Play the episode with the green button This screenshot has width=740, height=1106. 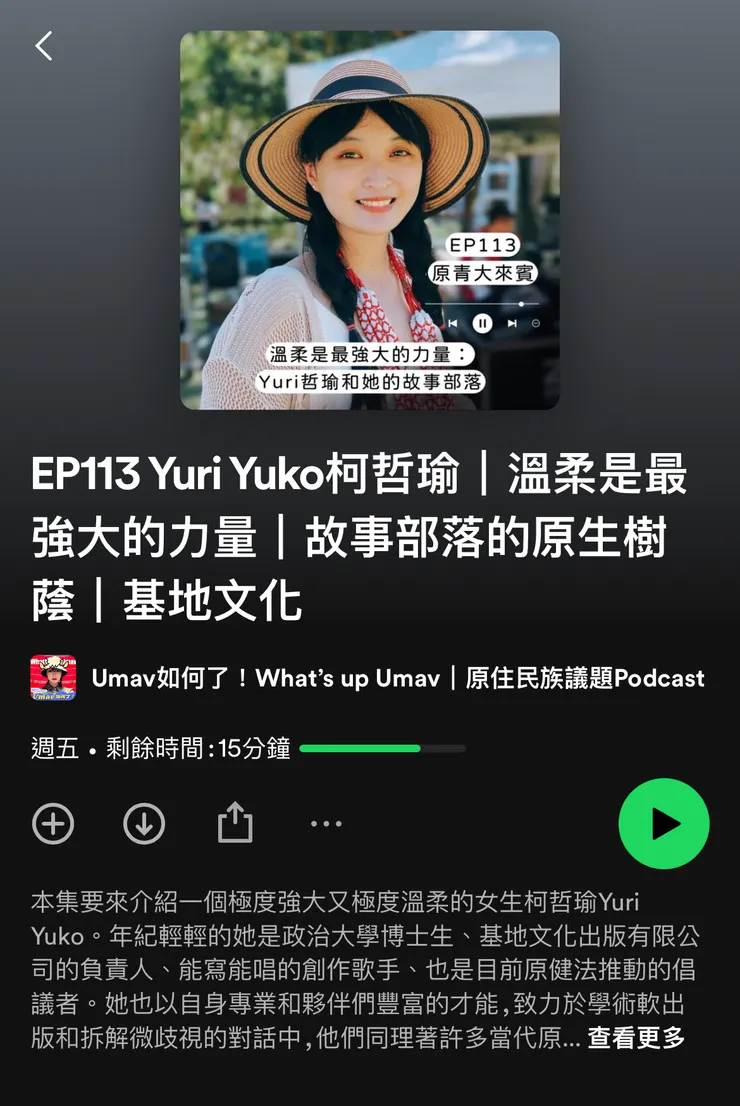[x=663, y=823]
